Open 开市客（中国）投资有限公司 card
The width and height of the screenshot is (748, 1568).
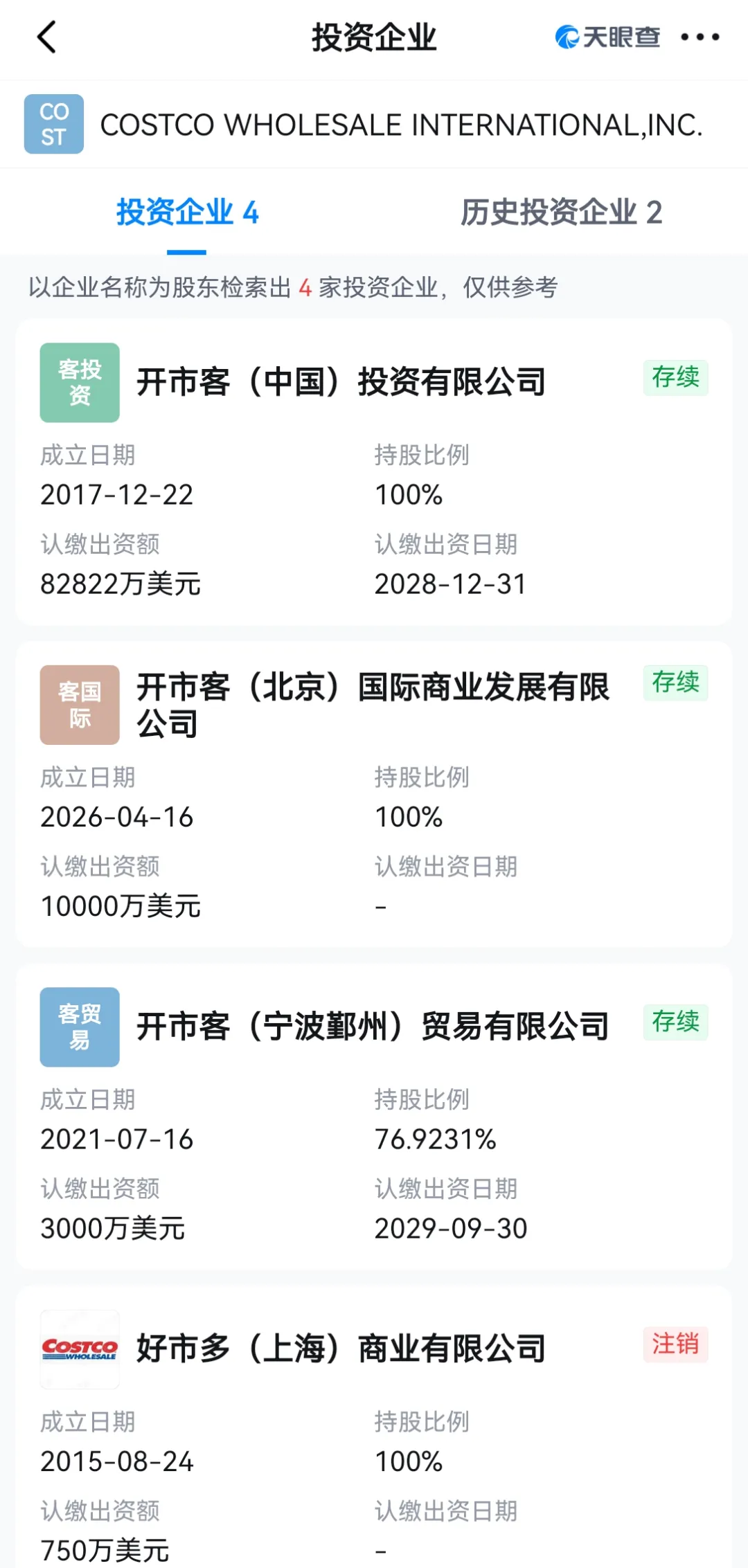341,382
